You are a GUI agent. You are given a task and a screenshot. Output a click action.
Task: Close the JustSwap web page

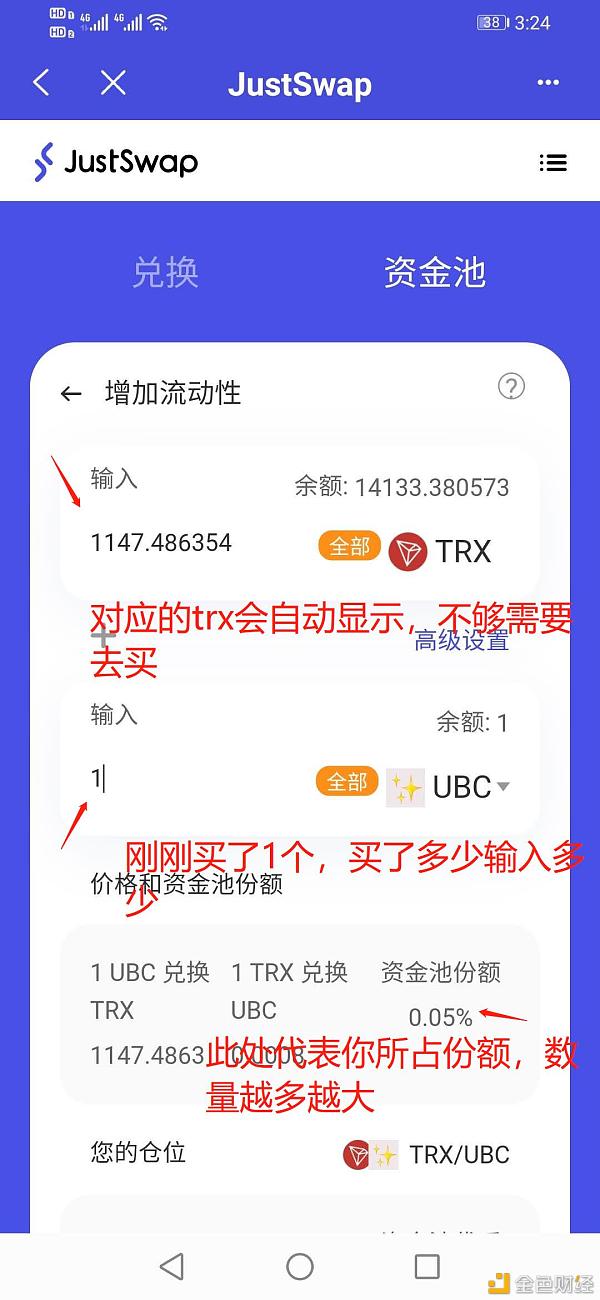pyautogui.click(x=113, y=83)
